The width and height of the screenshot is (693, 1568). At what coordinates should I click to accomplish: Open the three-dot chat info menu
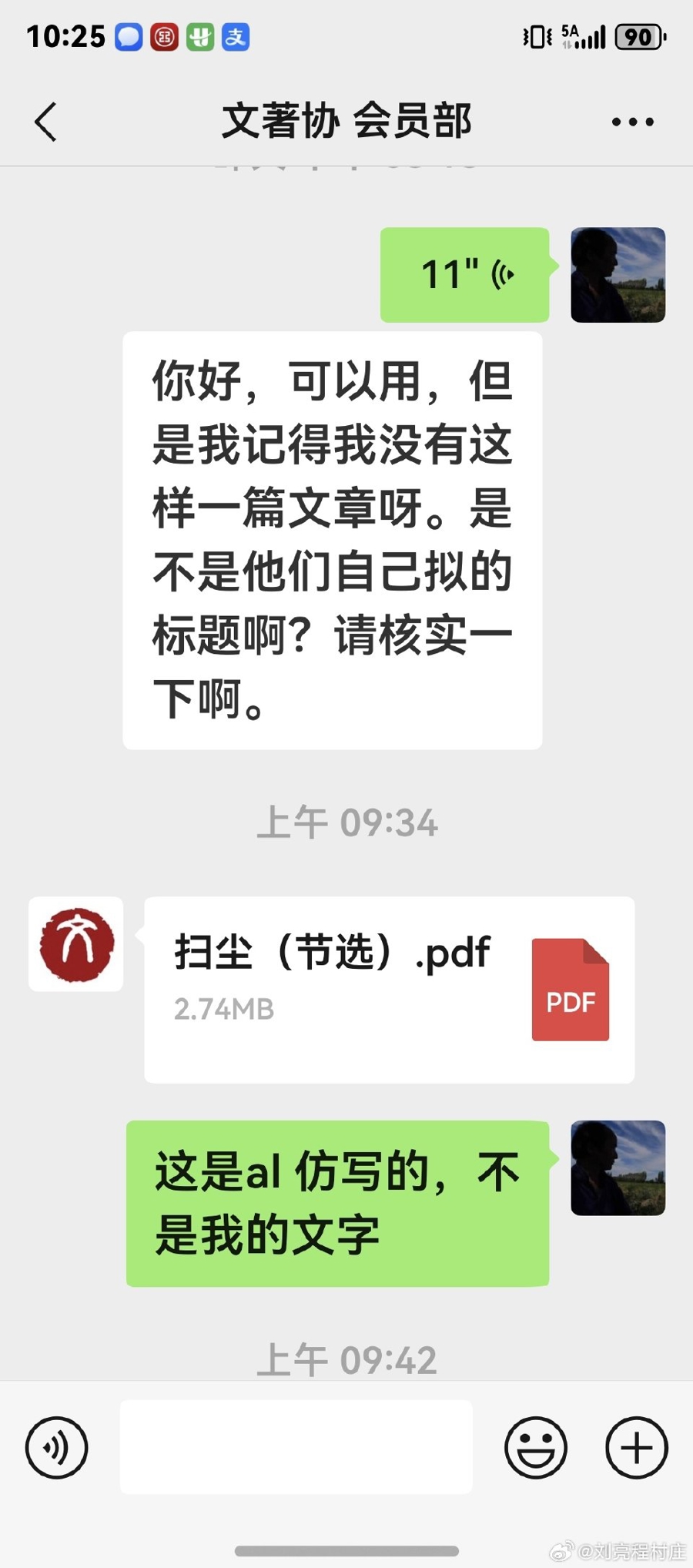pyautogui.click(x=632, y=122)
